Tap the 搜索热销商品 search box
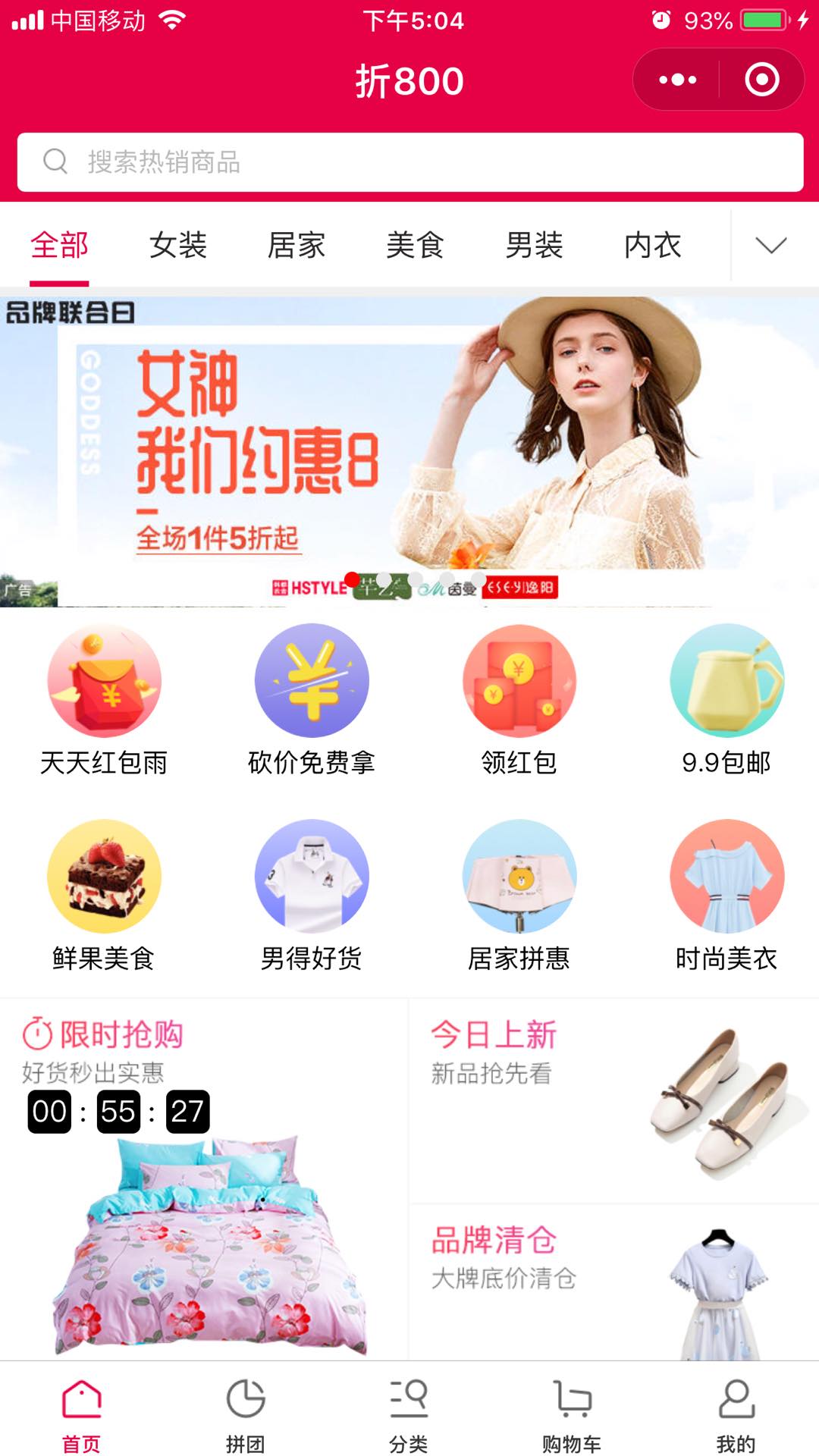 point(409,162)
